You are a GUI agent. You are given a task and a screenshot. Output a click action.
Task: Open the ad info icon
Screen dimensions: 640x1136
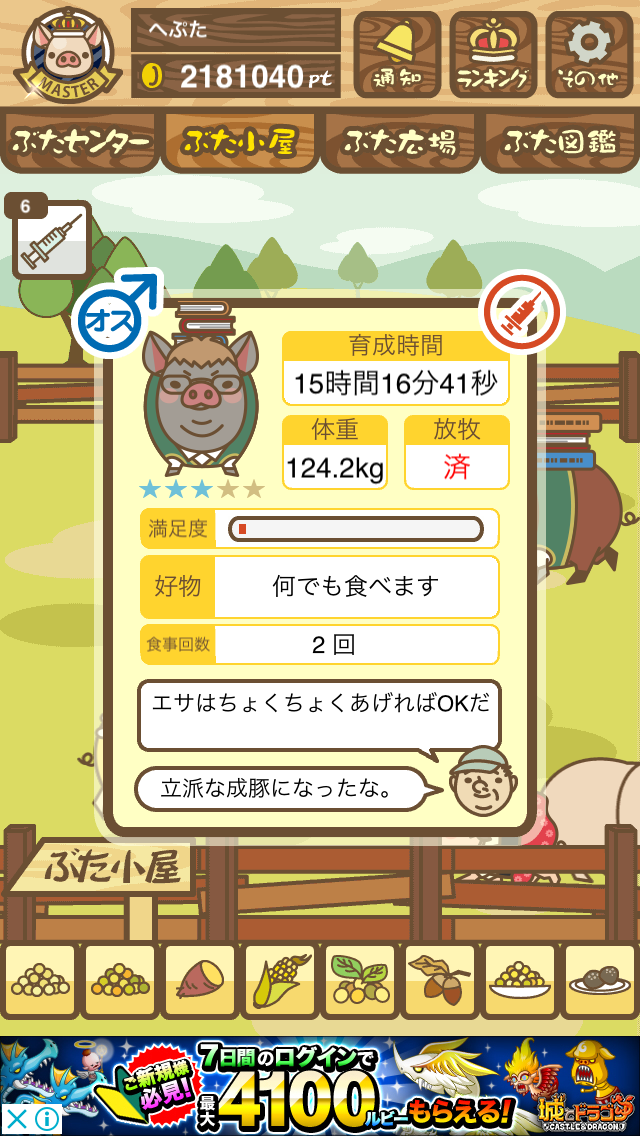tap(46, 1121)
